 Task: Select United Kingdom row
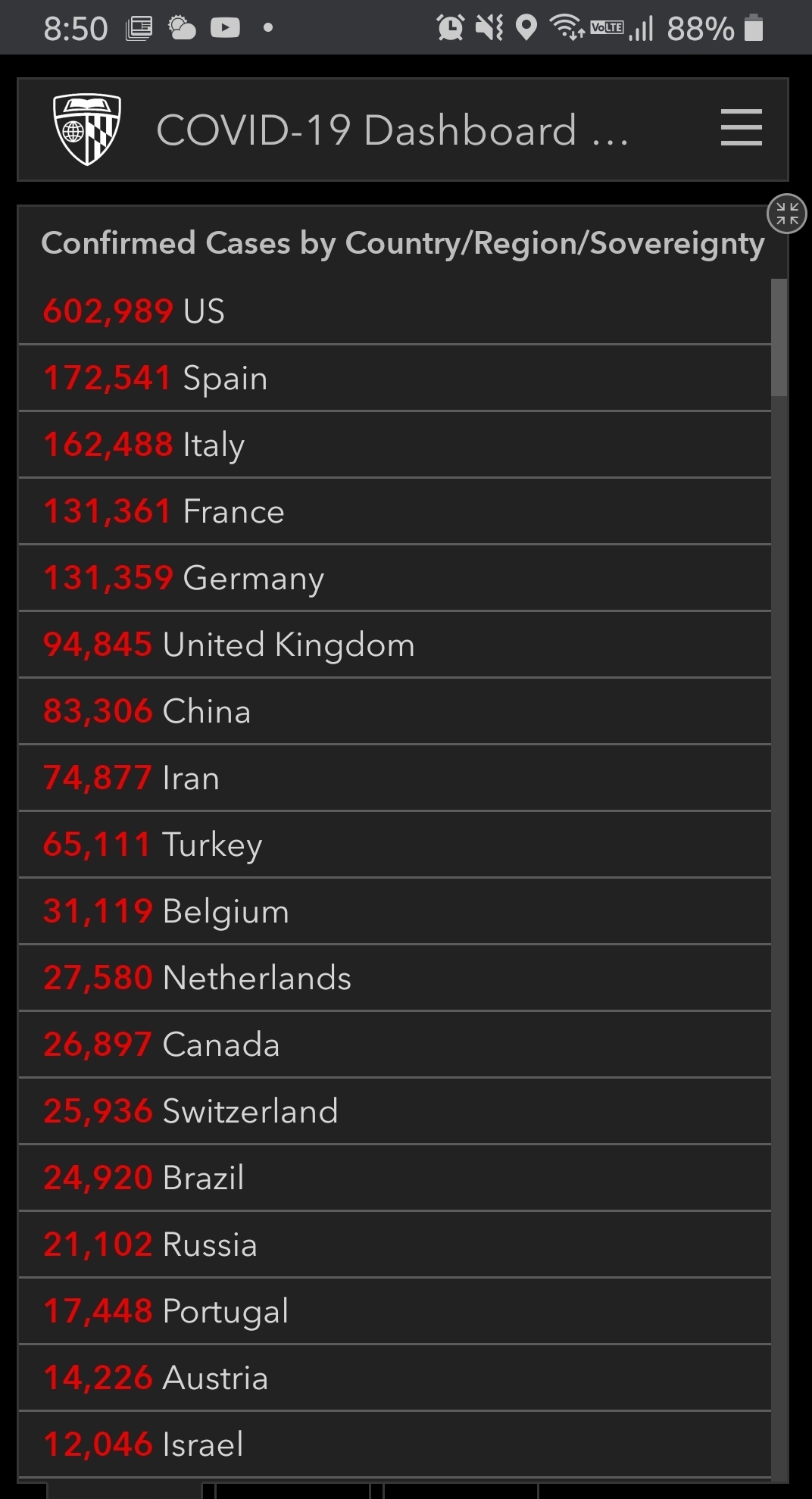tap(395, 645)
